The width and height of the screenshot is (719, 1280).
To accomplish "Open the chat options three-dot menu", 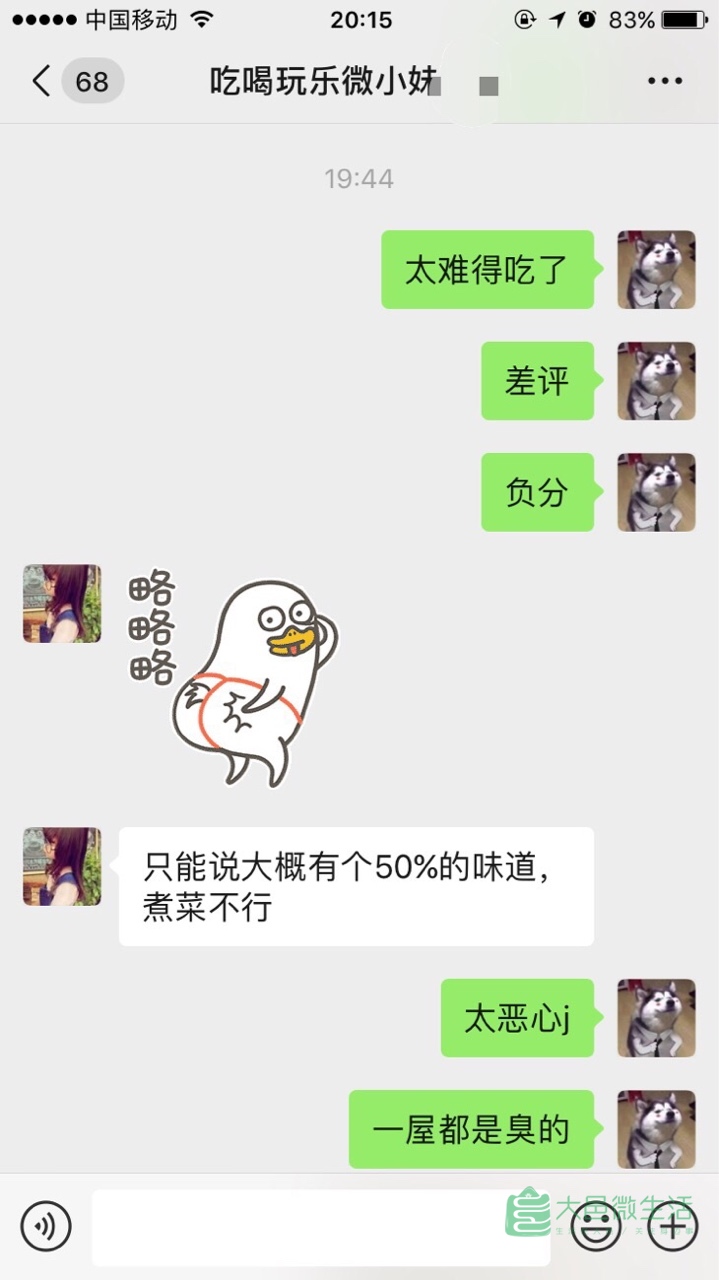I will pos(665,81).
